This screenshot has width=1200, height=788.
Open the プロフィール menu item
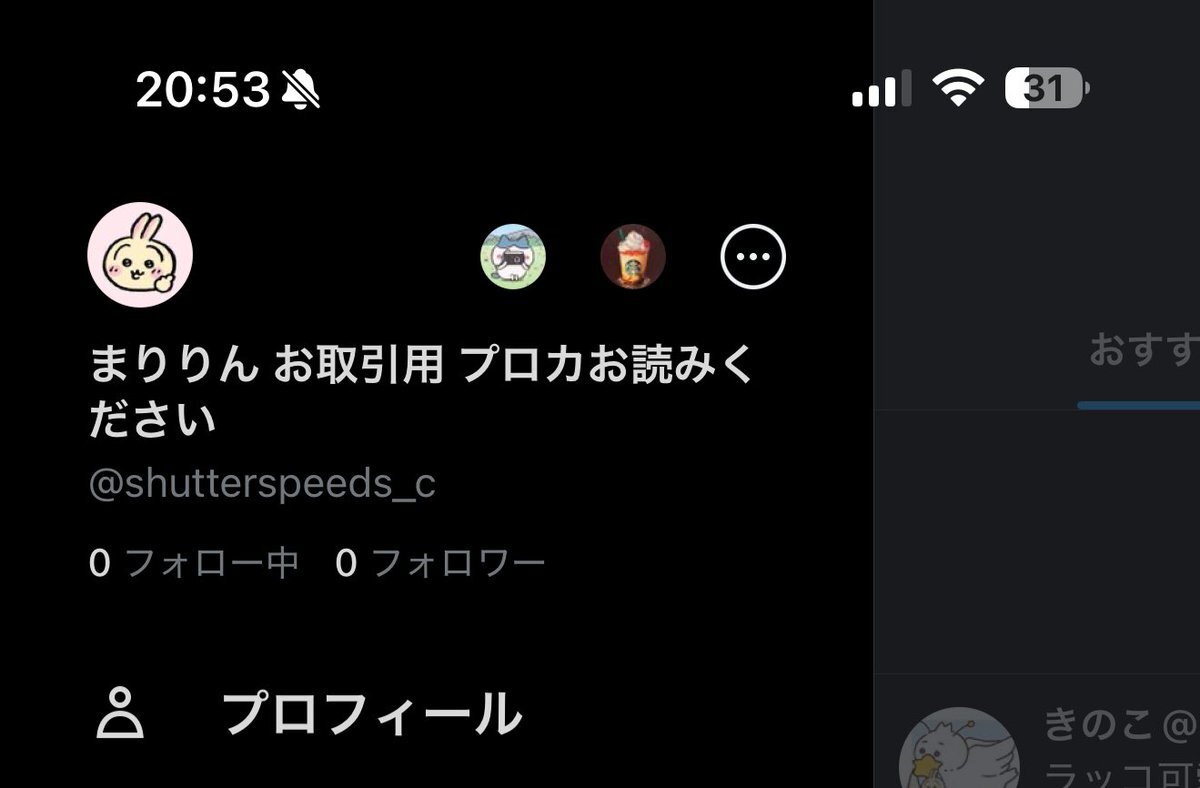coord(370,714)
